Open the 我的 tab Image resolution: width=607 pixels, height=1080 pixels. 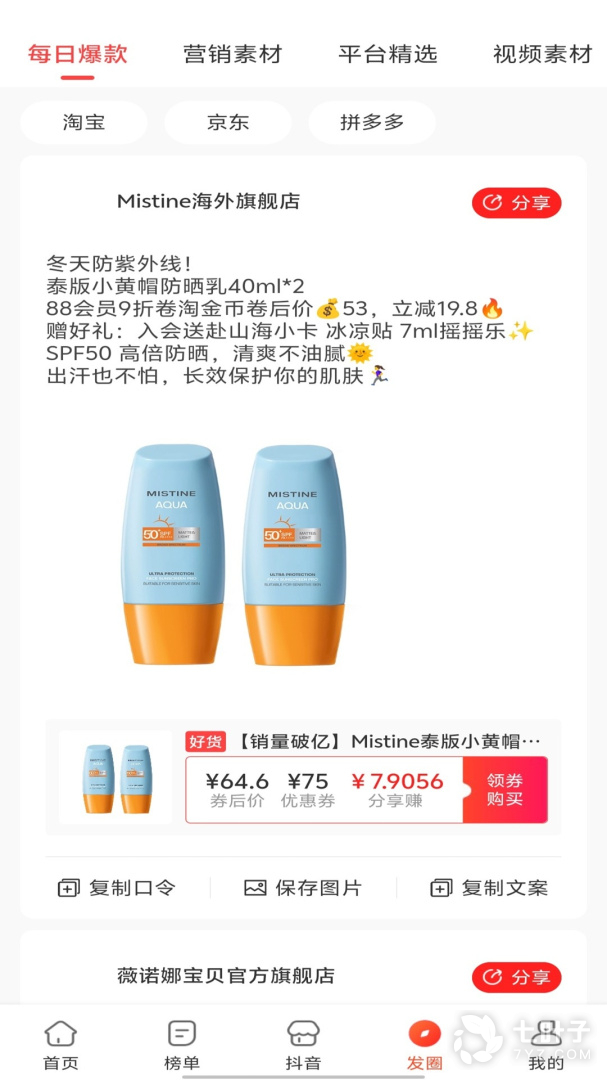click(x=546, y=1045)
